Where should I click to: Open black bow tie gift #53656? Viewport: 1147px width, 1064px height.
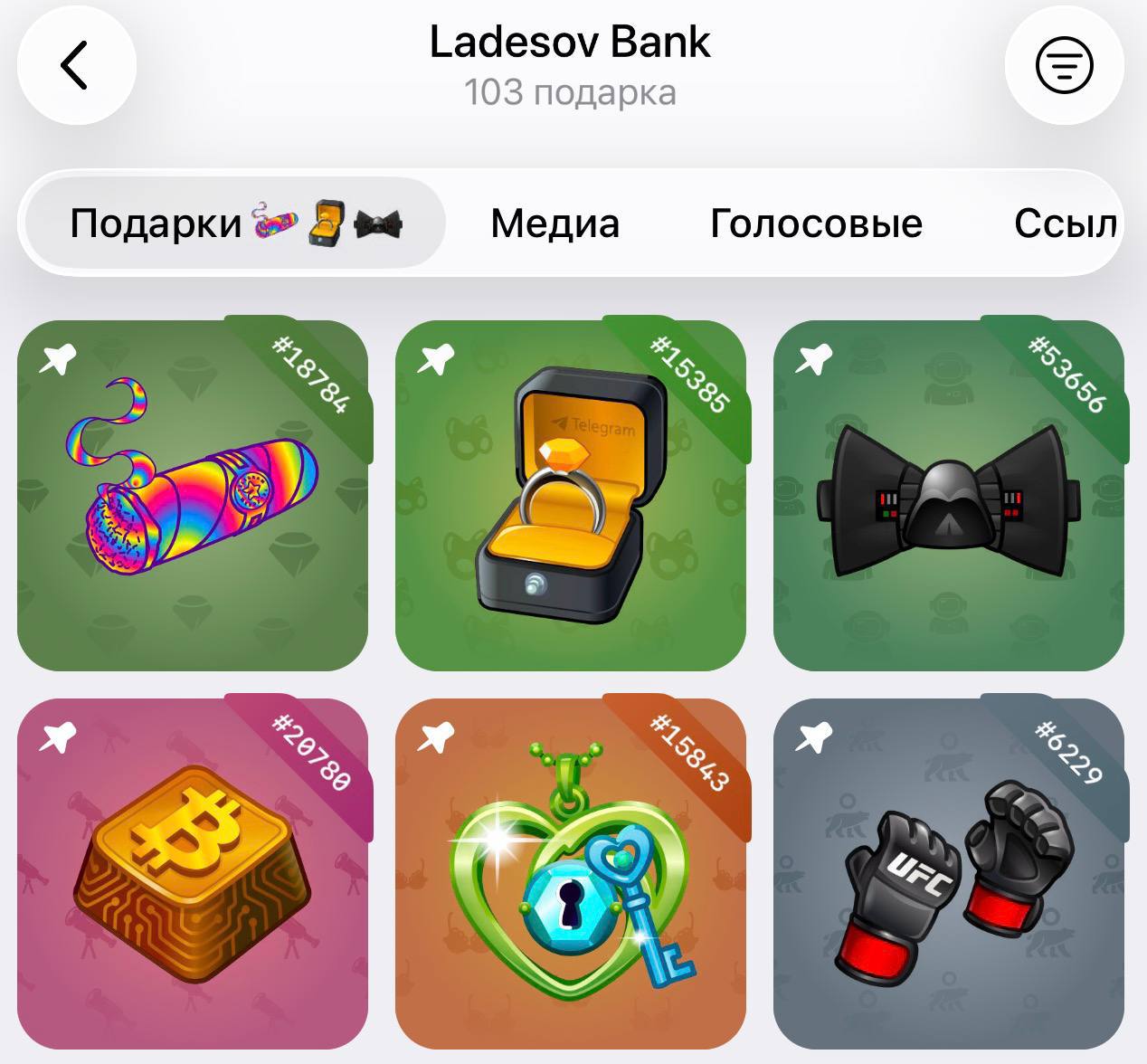948,496
